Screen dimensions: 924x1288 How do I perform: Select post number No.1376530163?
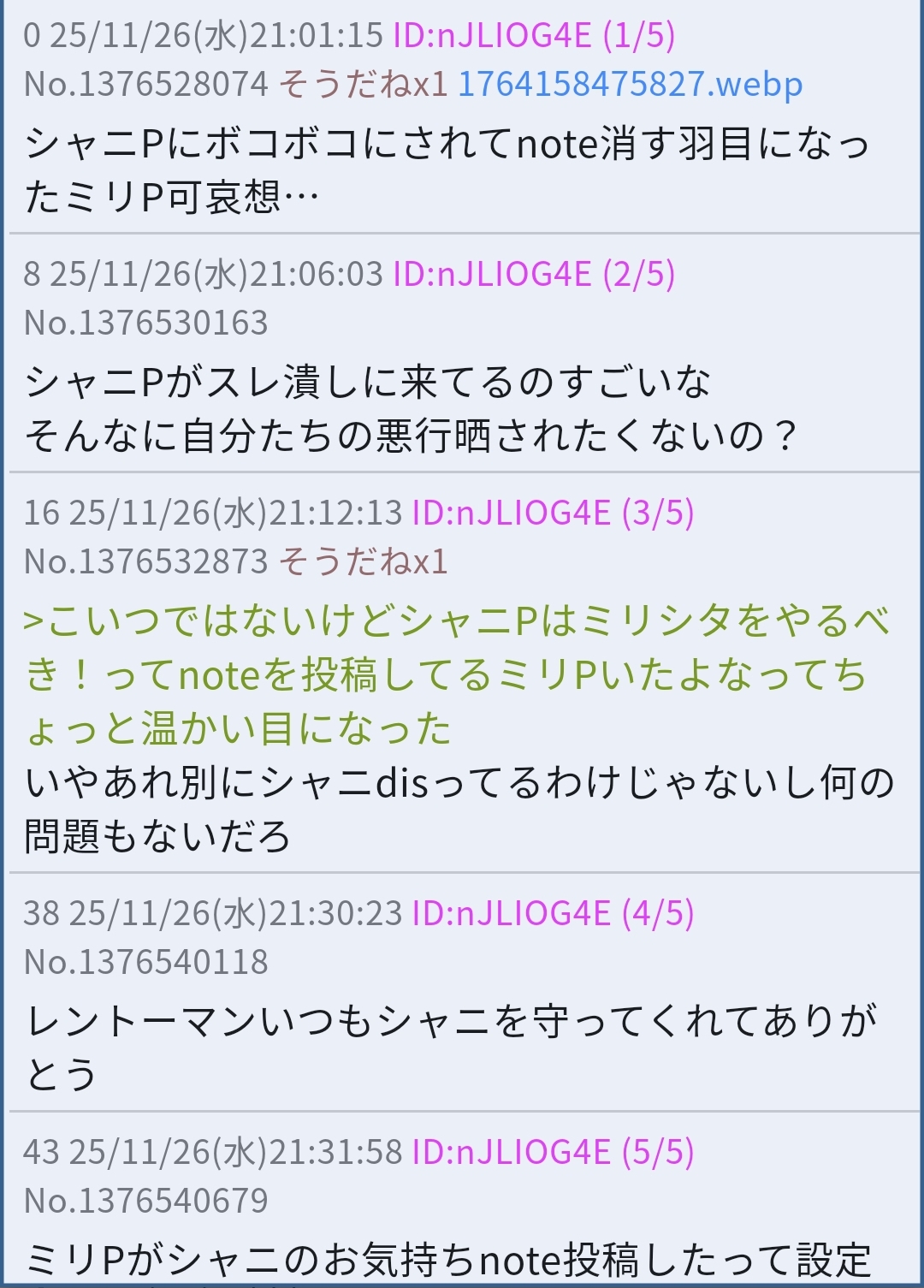pyautogui.click(x=145, y=323)
